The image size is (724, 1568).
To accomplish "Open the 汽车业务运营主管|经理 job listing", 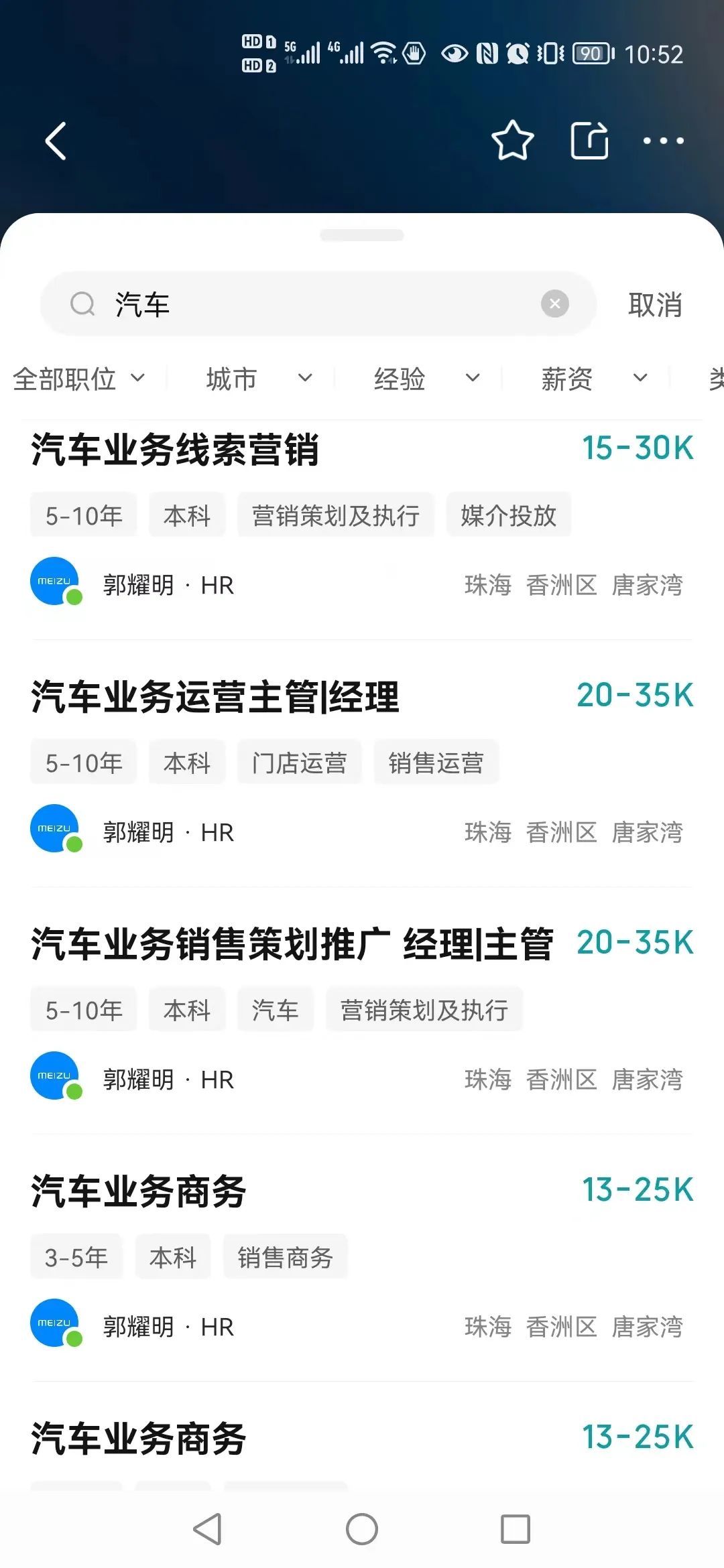I will 215,697.
